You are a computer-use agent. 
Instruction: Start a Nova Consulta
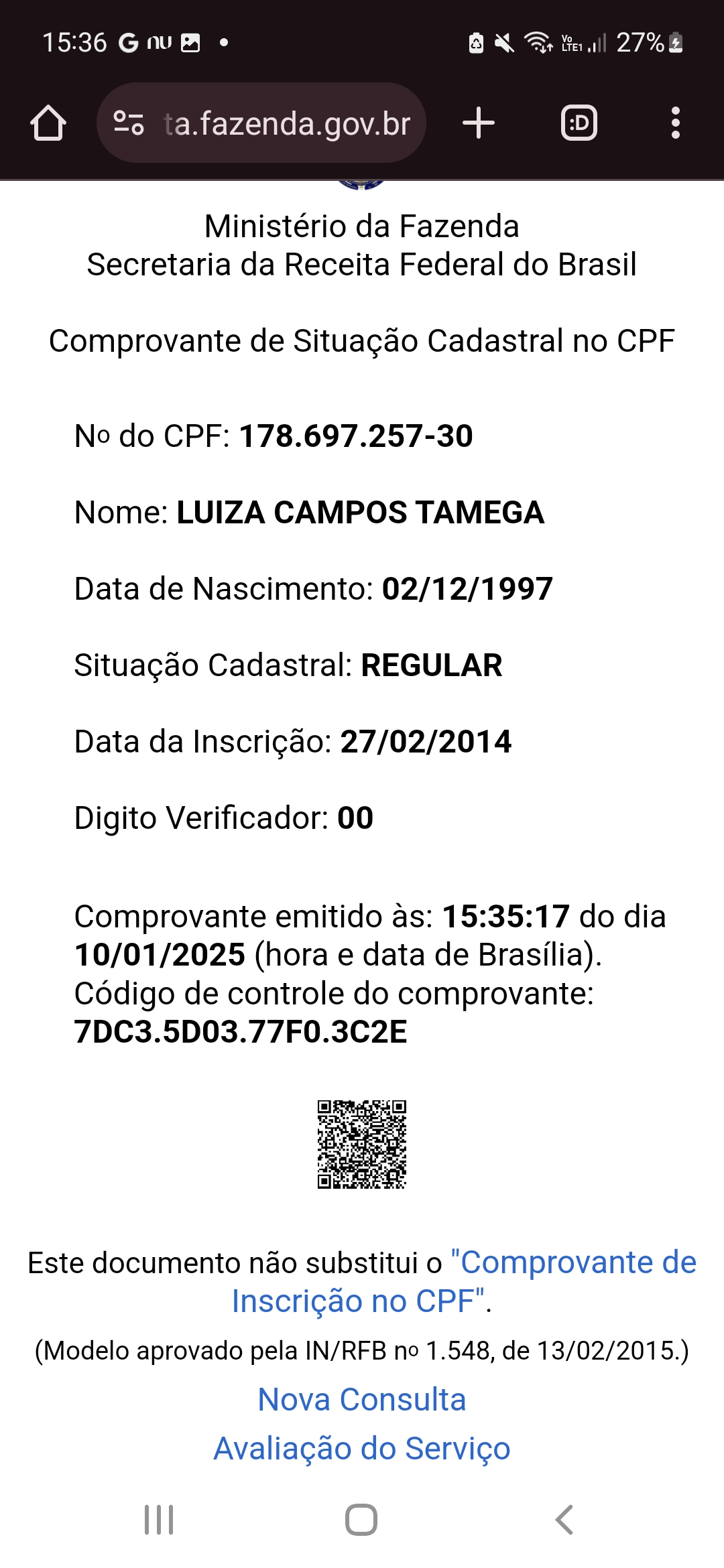362,1400
